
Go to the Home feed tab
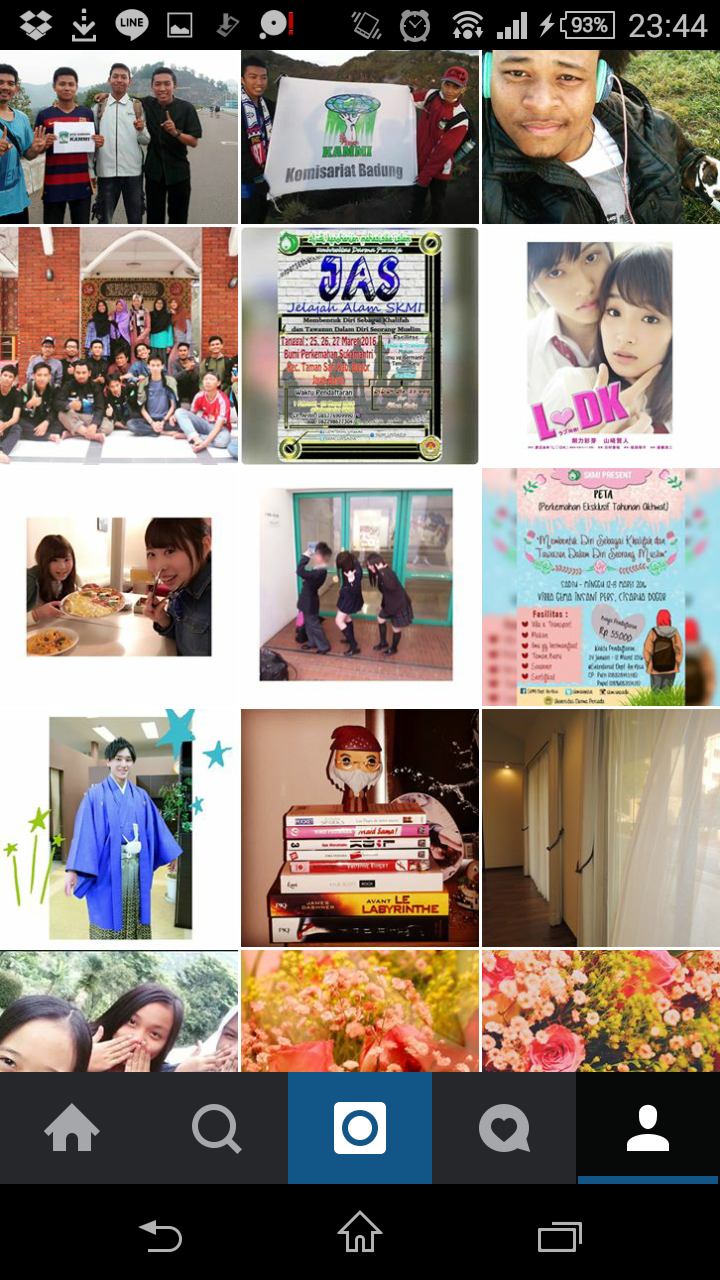(x=72, y=1128)
